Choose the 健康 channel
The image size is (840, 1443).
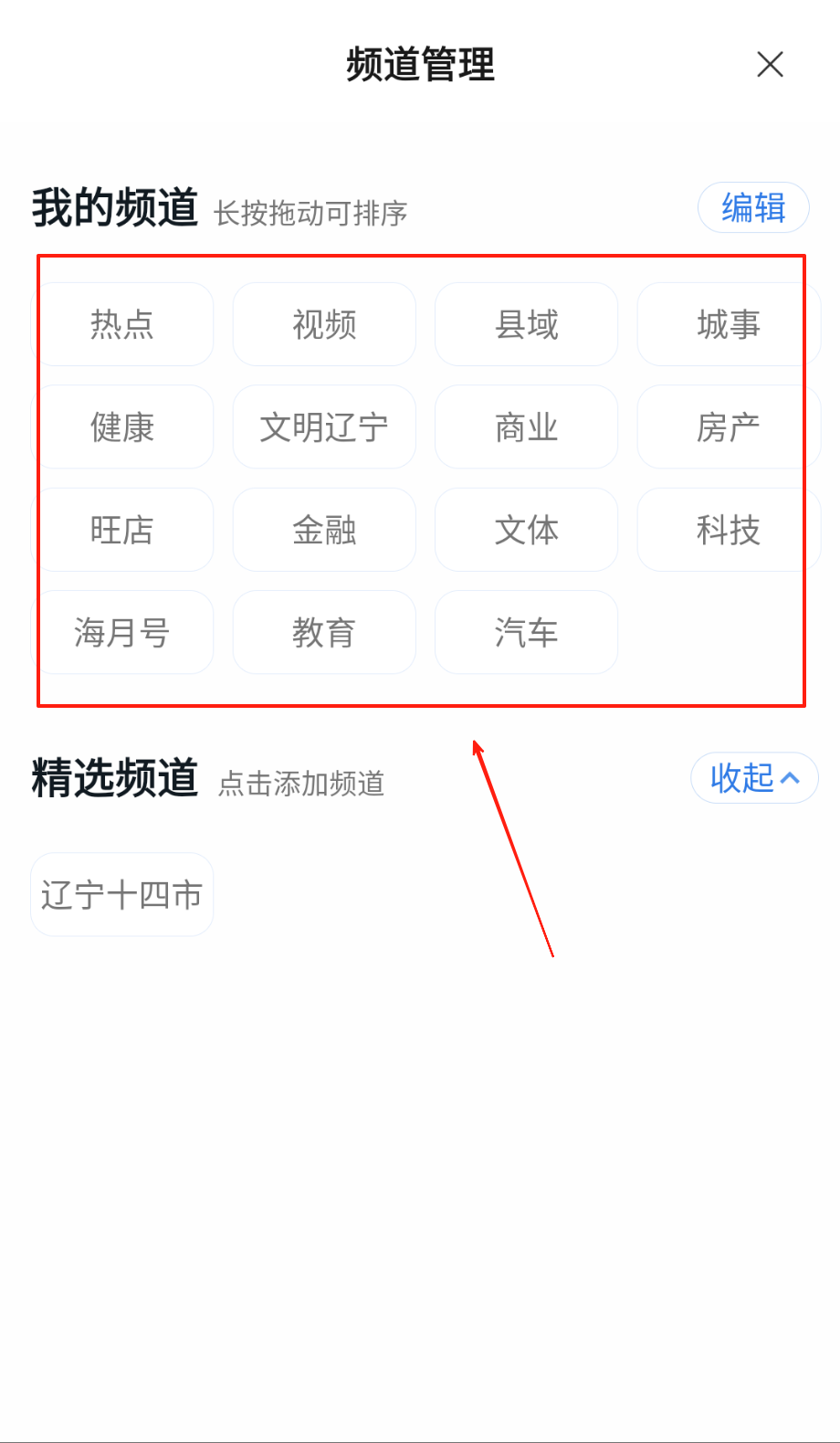[122, 427]
